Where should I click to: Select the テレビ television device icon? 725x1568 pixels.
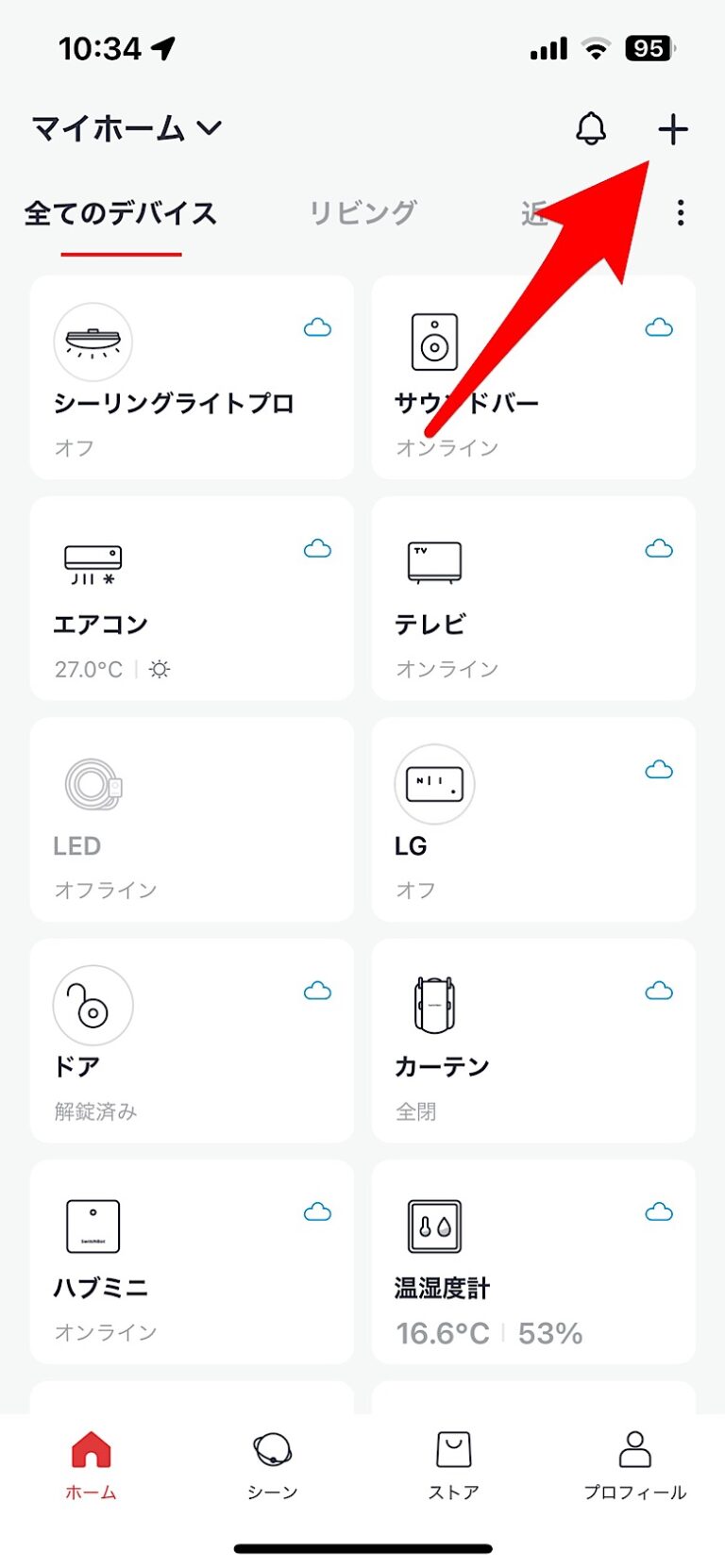434,563
